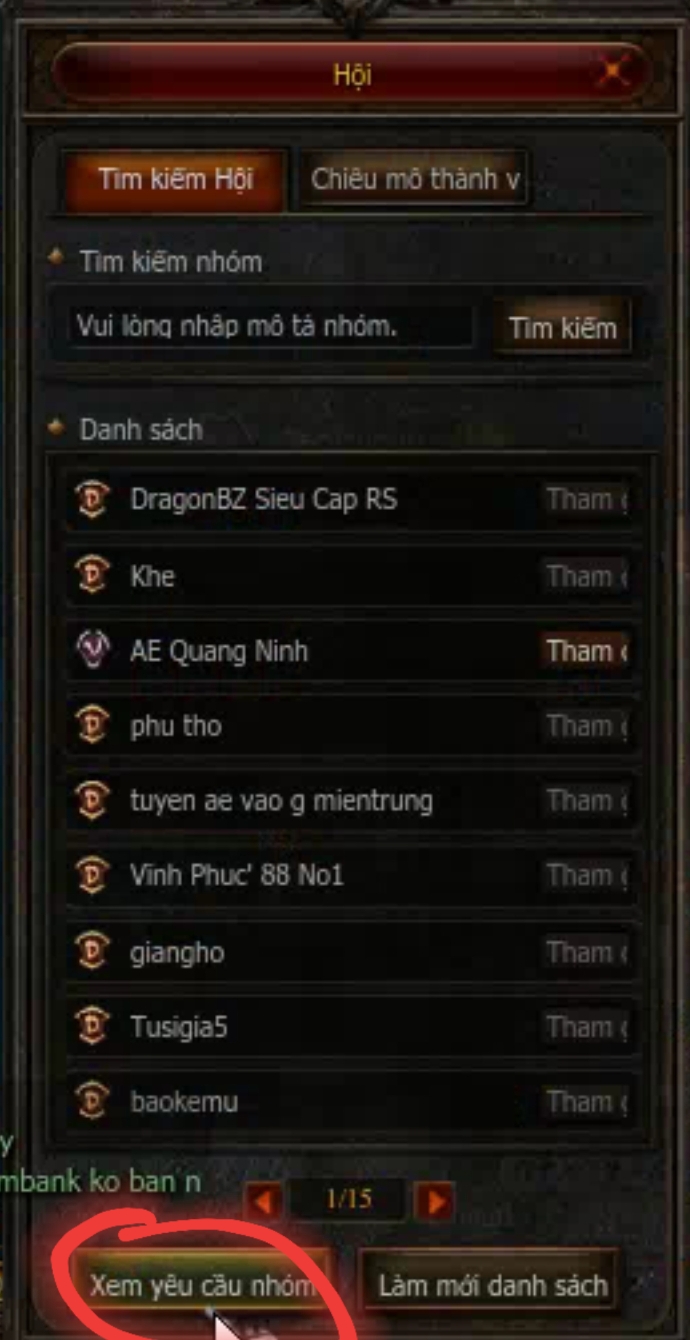Refresh list with Làm mới danh sách
The image size is (690, 1340).
click(492, 1284)
